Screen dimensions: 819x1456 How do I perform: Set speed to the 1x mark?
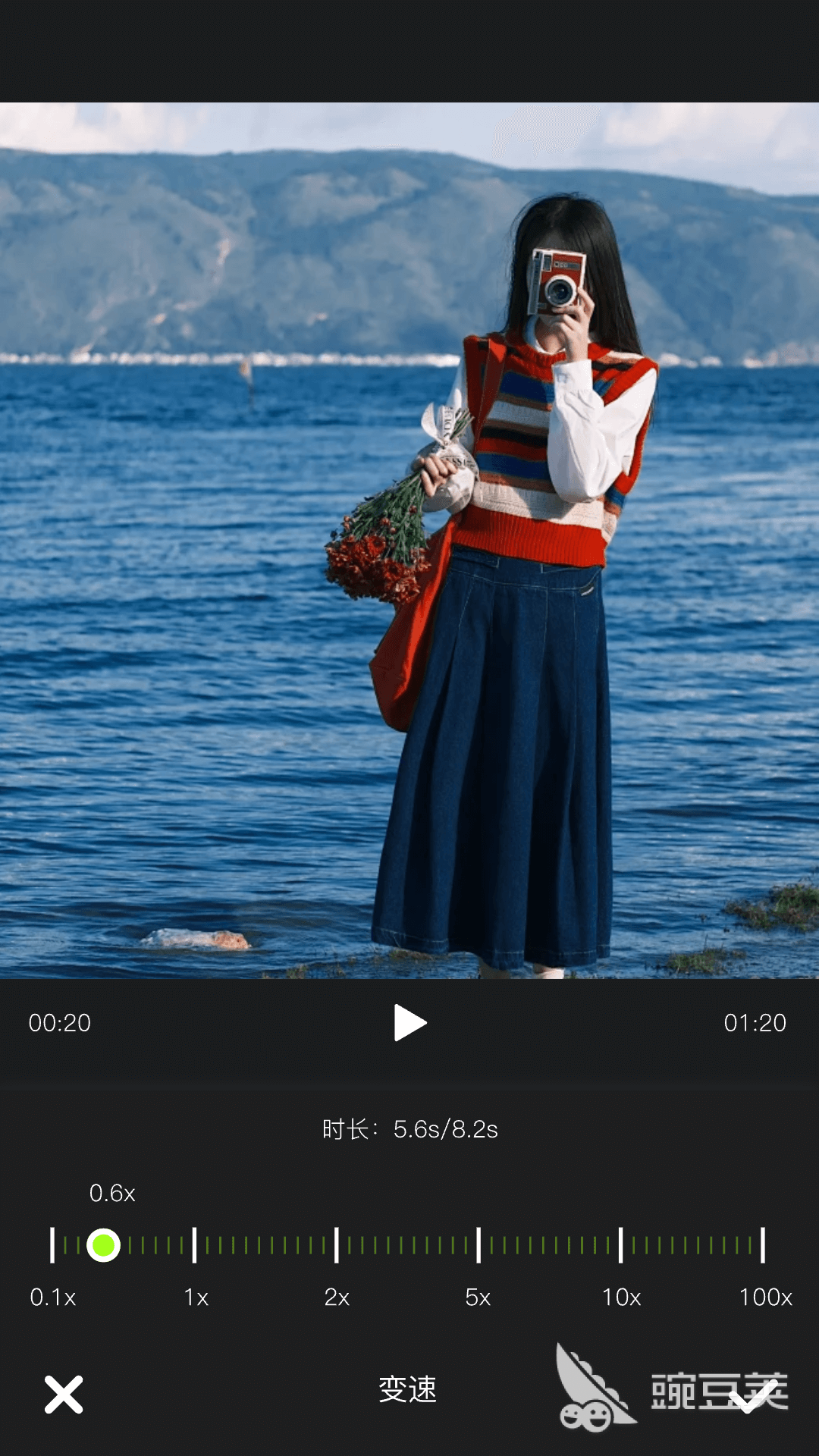point(194,1245)
